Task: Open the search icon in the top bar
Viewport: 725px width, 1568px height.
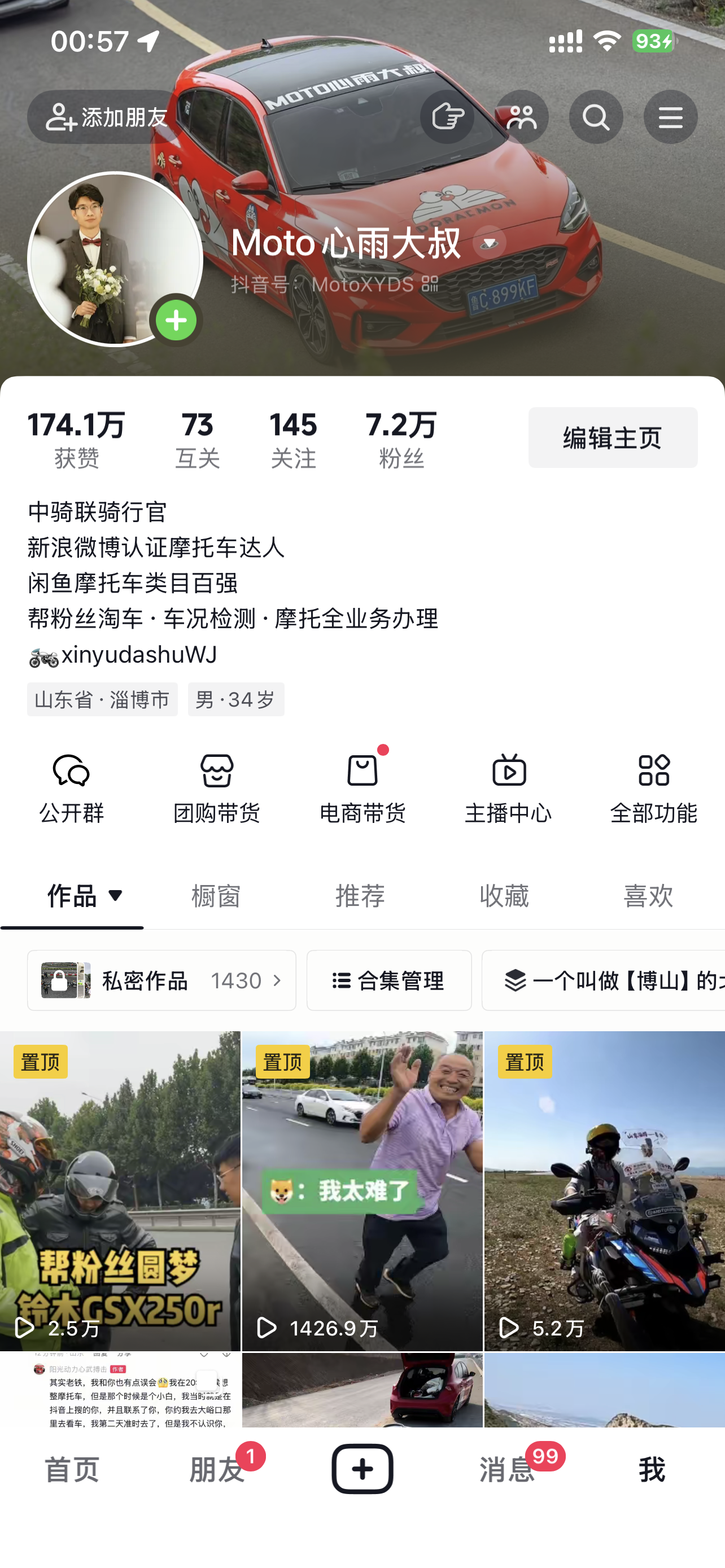Action: pos(595,117)
